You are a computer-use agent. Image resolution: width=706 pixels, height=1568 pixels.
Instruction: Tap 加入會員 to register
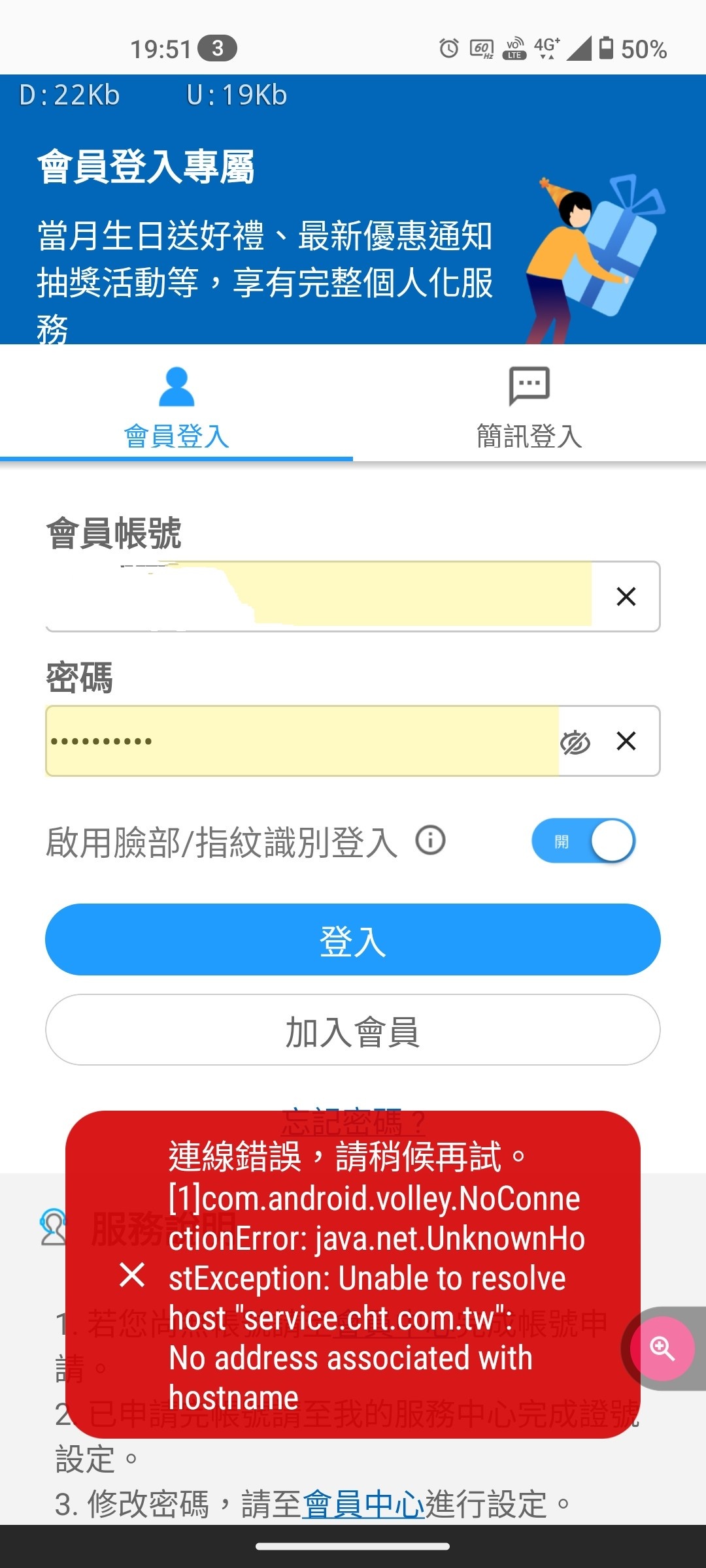(352, 1030)
